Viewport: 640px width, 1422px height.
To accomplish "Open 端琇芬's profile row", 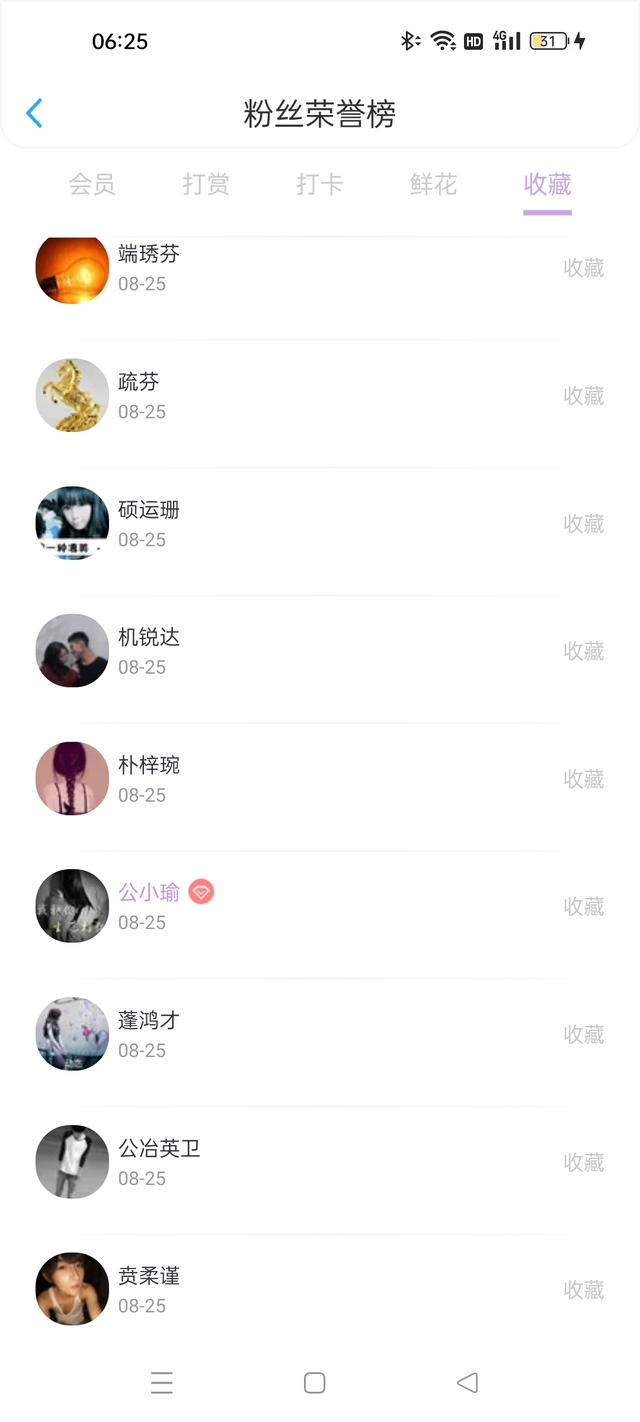I will 149,268.
